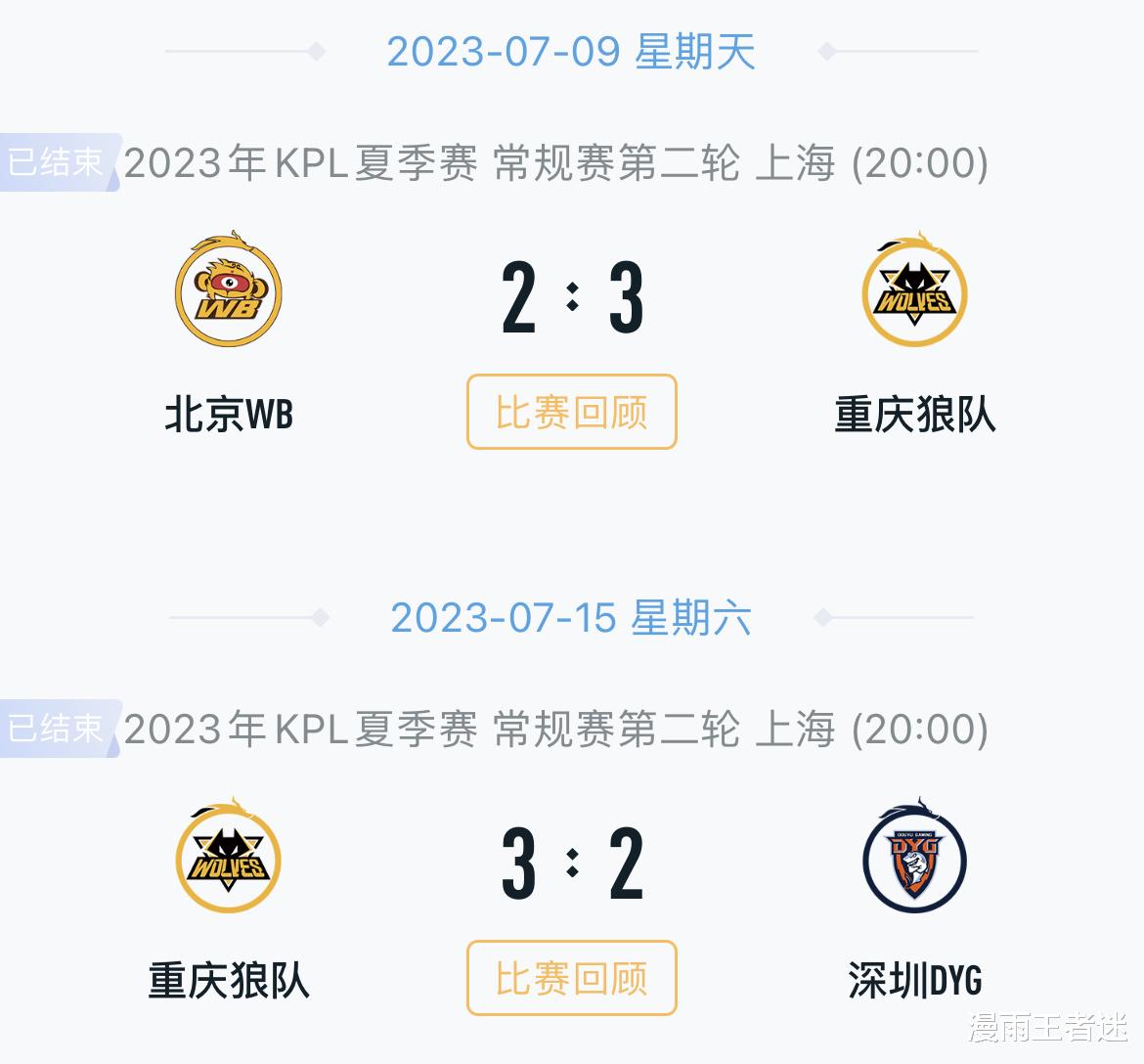Image resolution: width=1144 pixels, height=1064 pixels.
Task: View 比赛回顾 for 重庆狼队 vs 深圳DYG
Action: pos(571,978)
